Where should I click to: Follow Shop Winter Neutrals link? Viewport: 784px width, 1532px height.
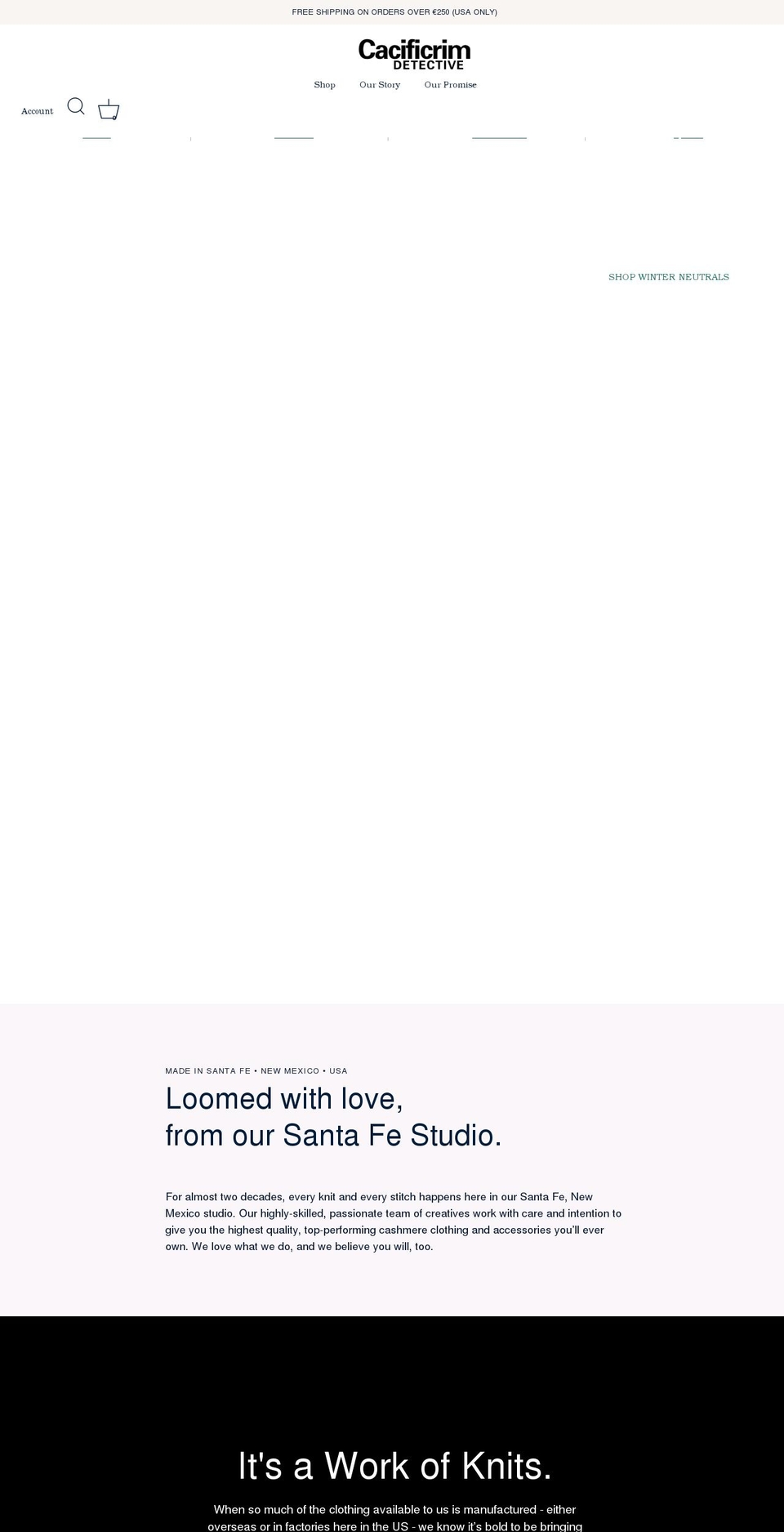click(669, 277)
